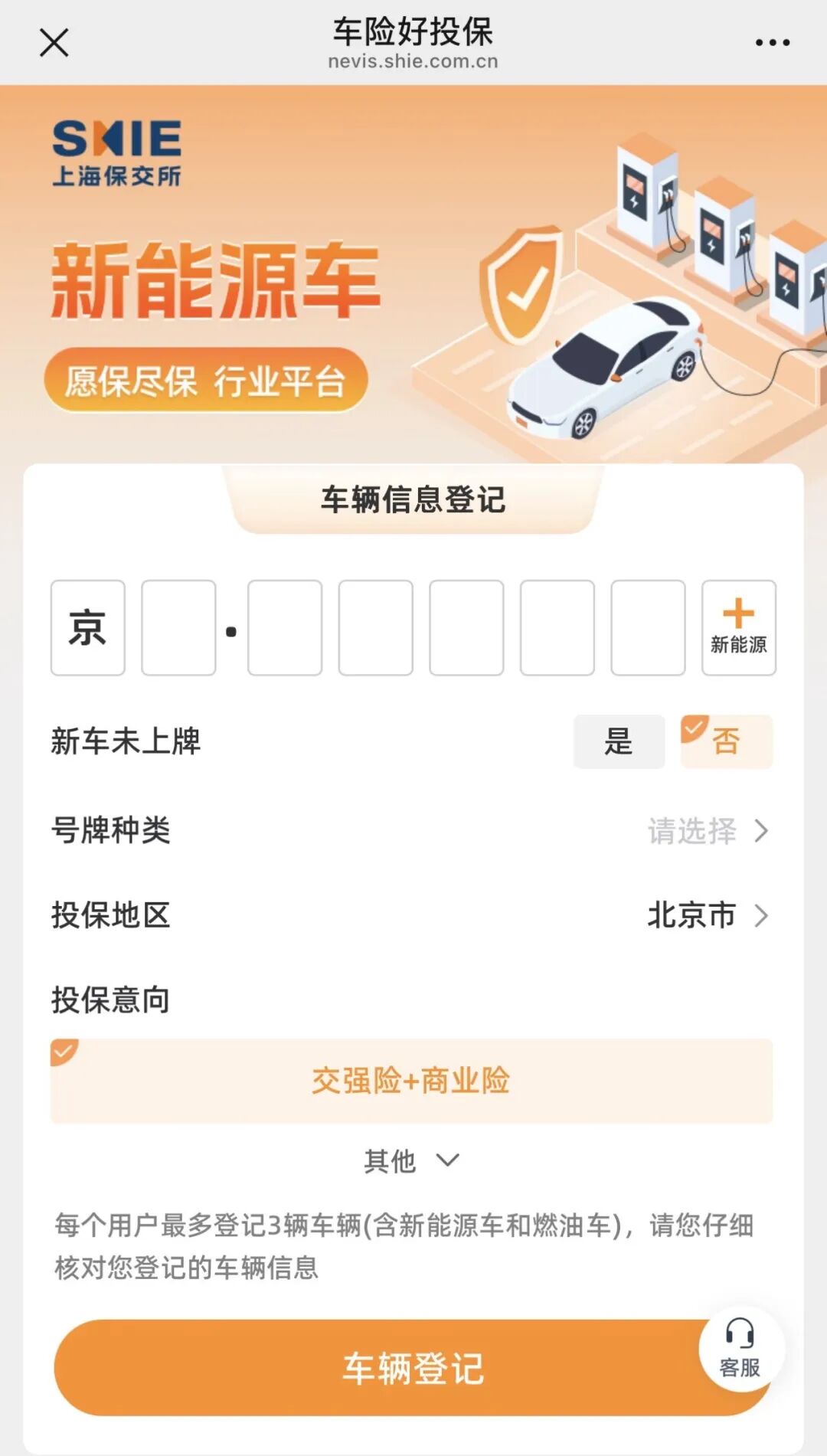
Task: Select 否 for 新车未上牌
Action: click(x=726, y=741)
